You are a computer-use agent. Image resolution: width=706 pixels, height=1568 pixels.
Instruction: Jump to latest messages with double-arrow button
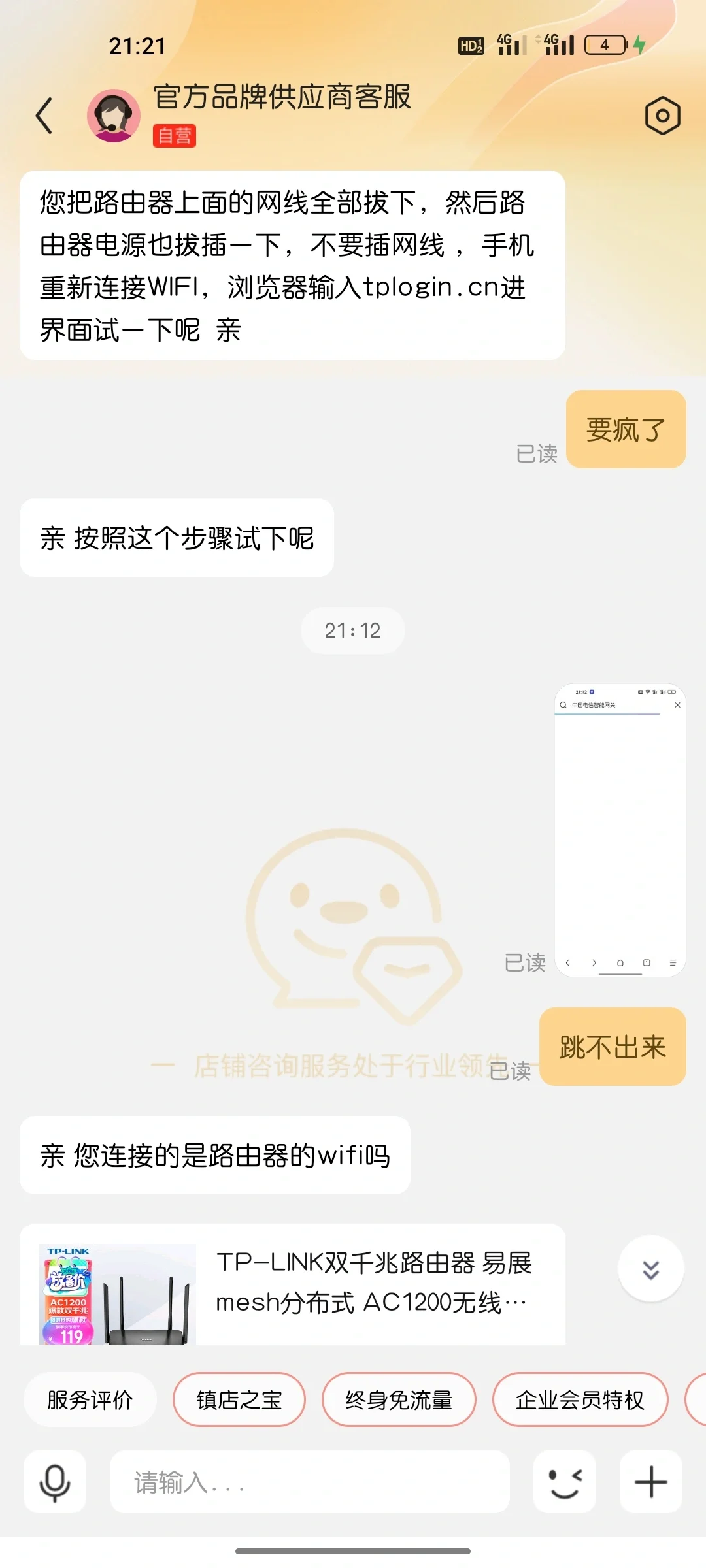pyautogui.click(x=650, y=1269)
